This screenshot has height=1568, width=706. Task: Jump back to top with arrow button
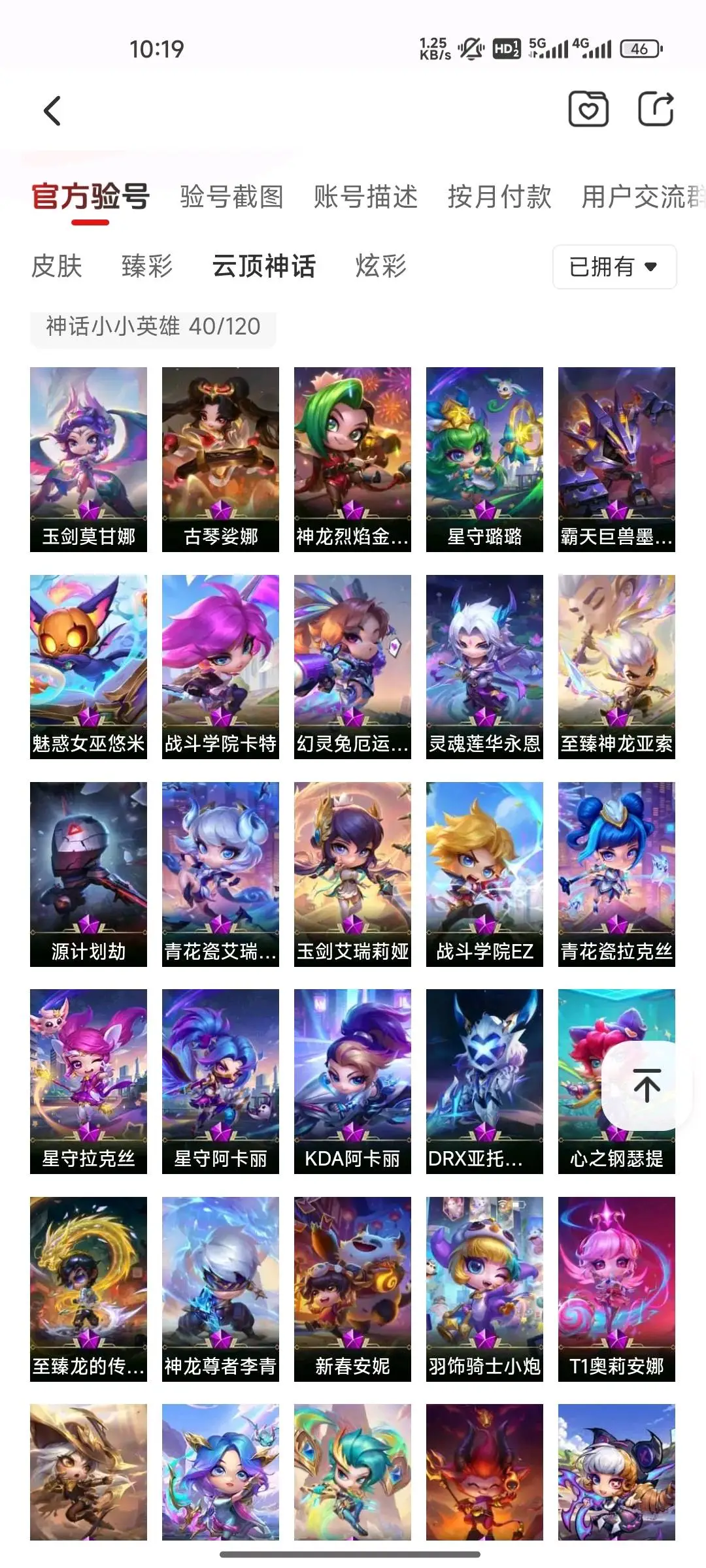pos(647,1085)
